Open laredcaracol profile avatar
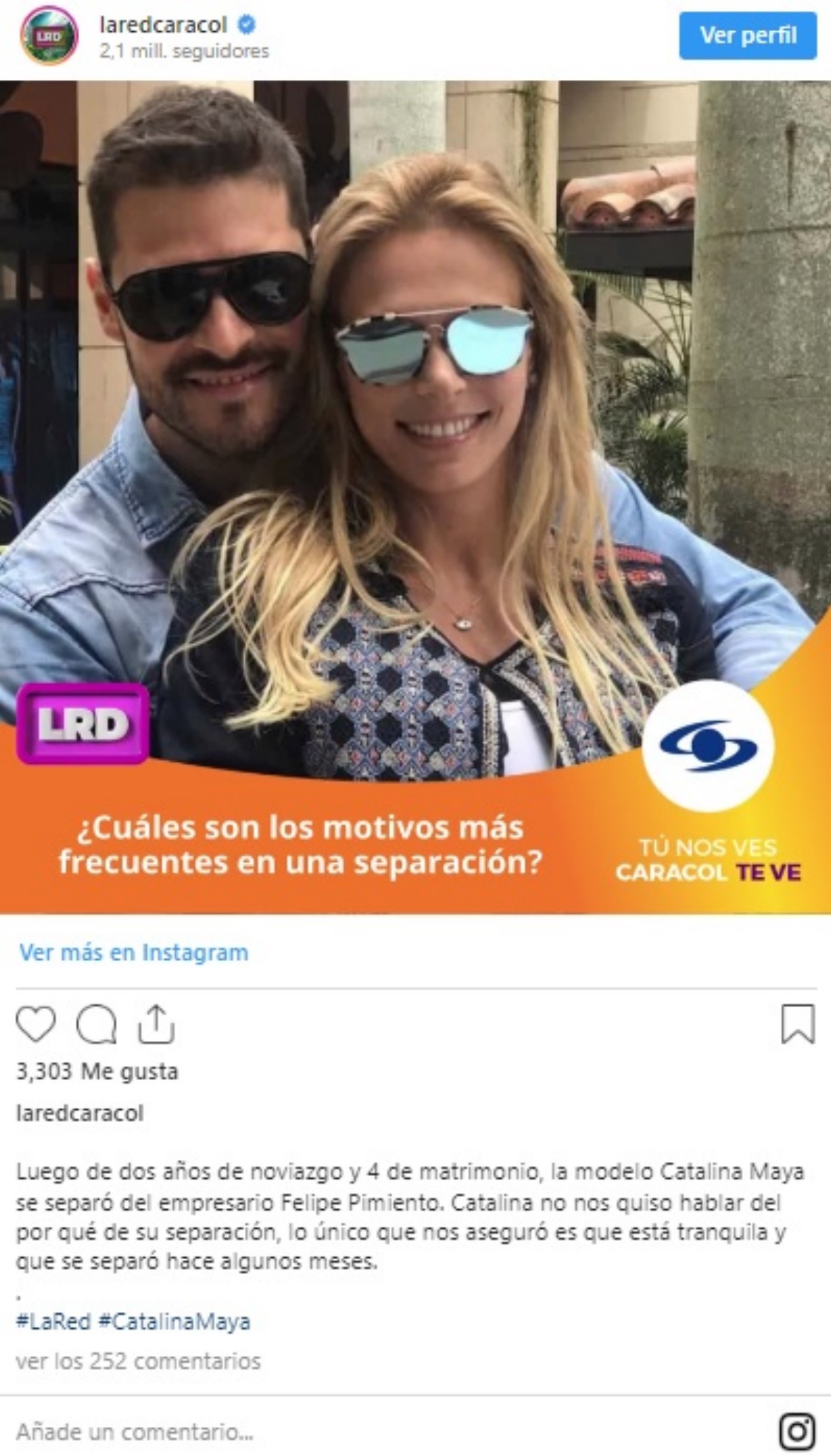Screen dimensions: 831x1456 49,36
